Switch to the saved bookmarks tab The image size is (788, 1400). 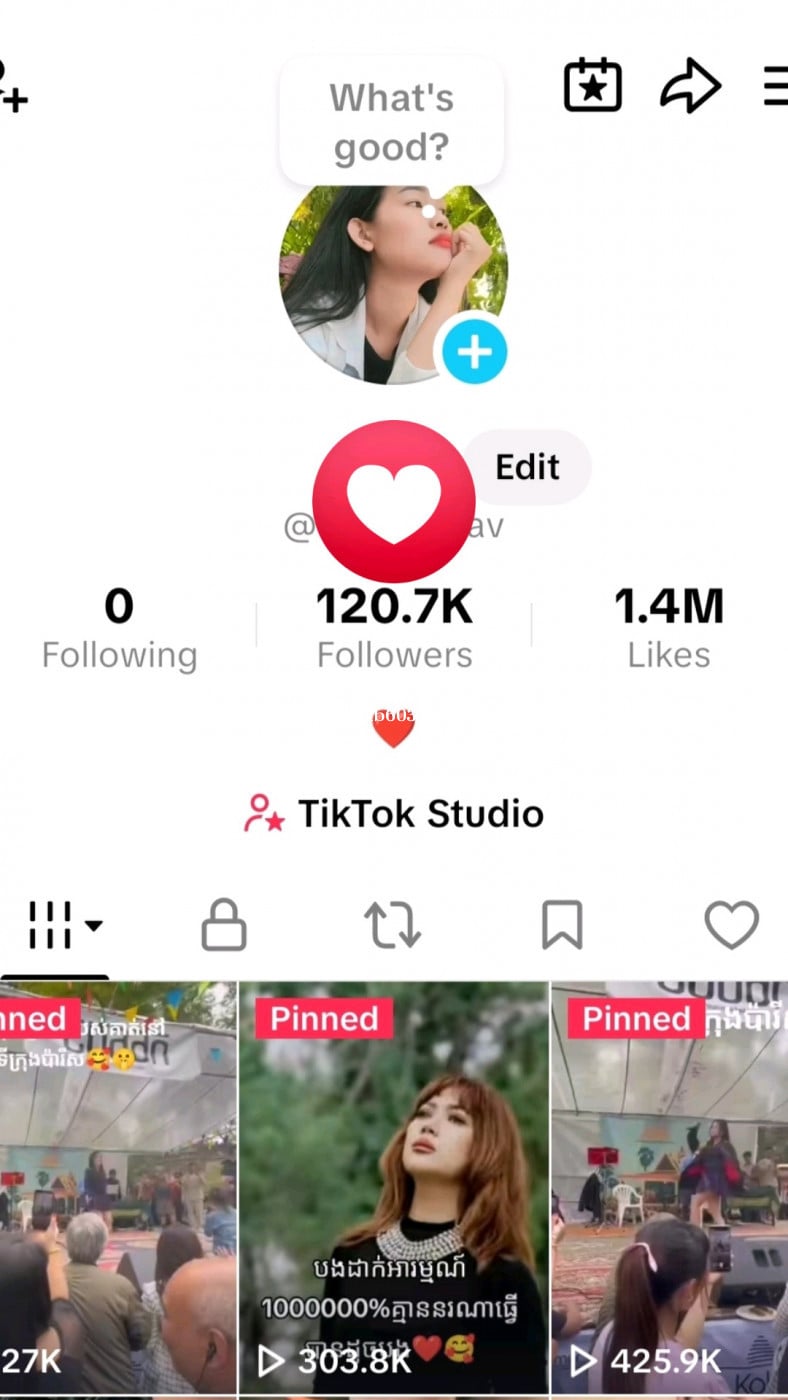(x=562, y=925)
